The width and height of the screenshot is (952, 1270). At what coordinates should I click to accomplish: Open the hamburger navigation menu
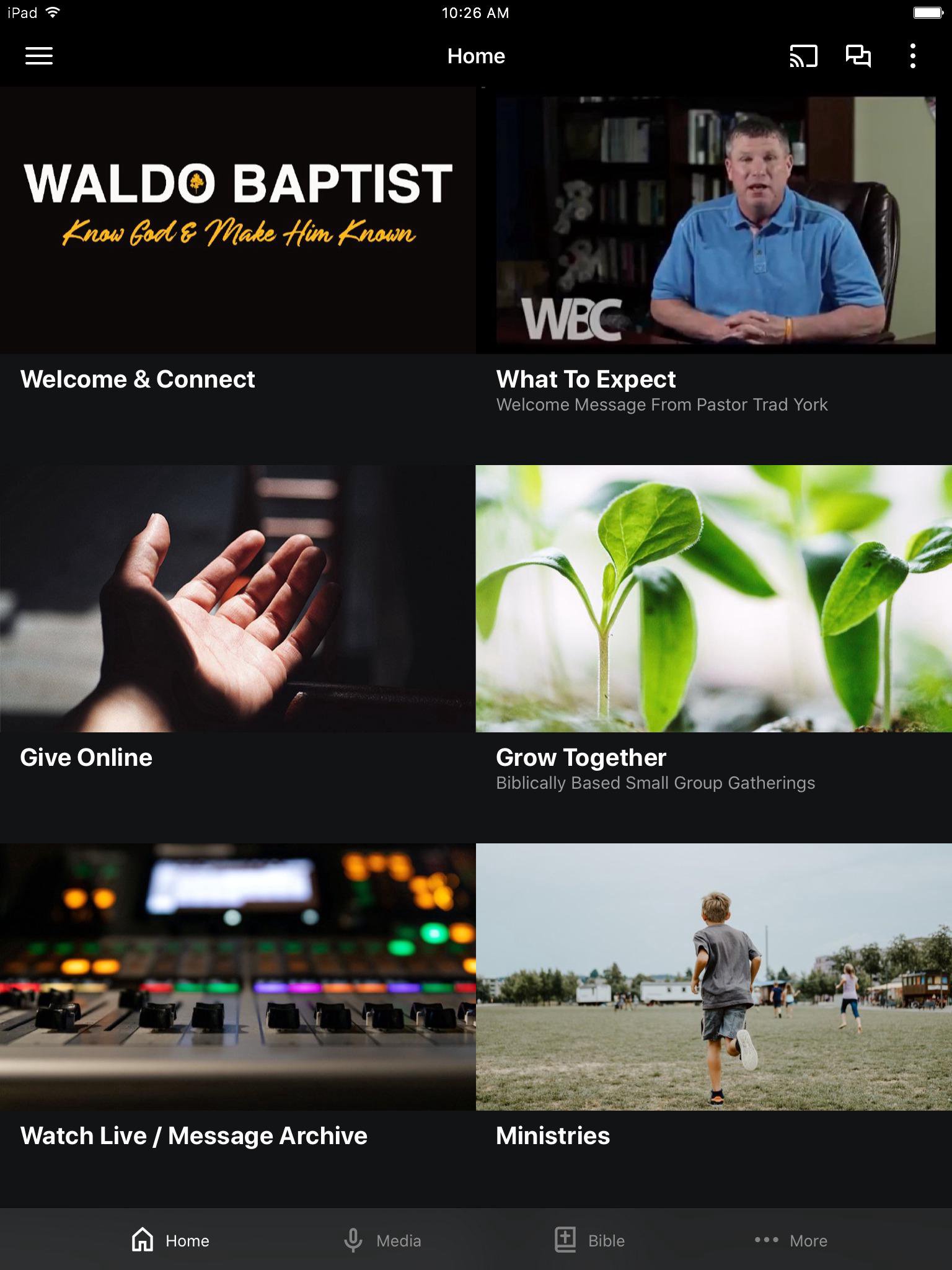pos(40,56)
